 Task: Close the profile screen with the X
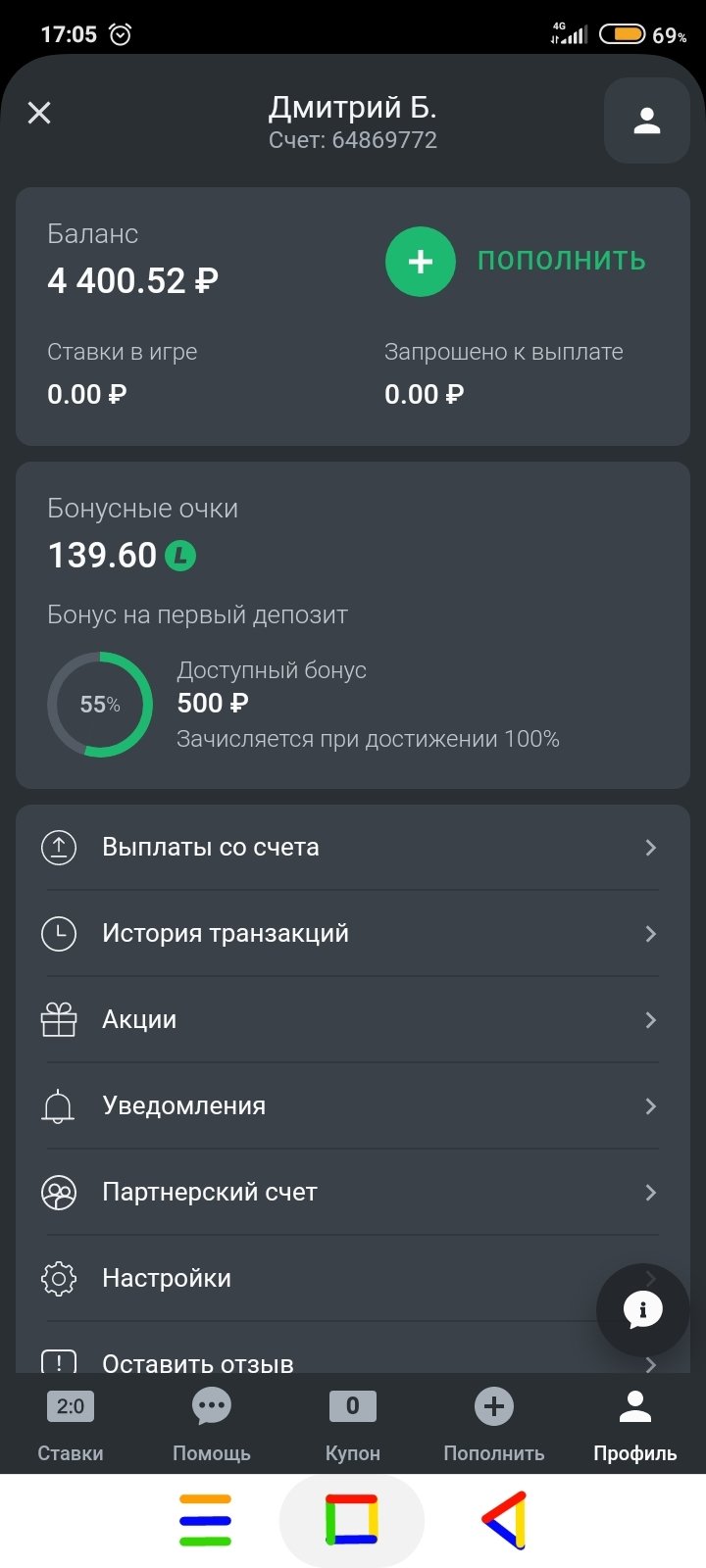point(39,113)
